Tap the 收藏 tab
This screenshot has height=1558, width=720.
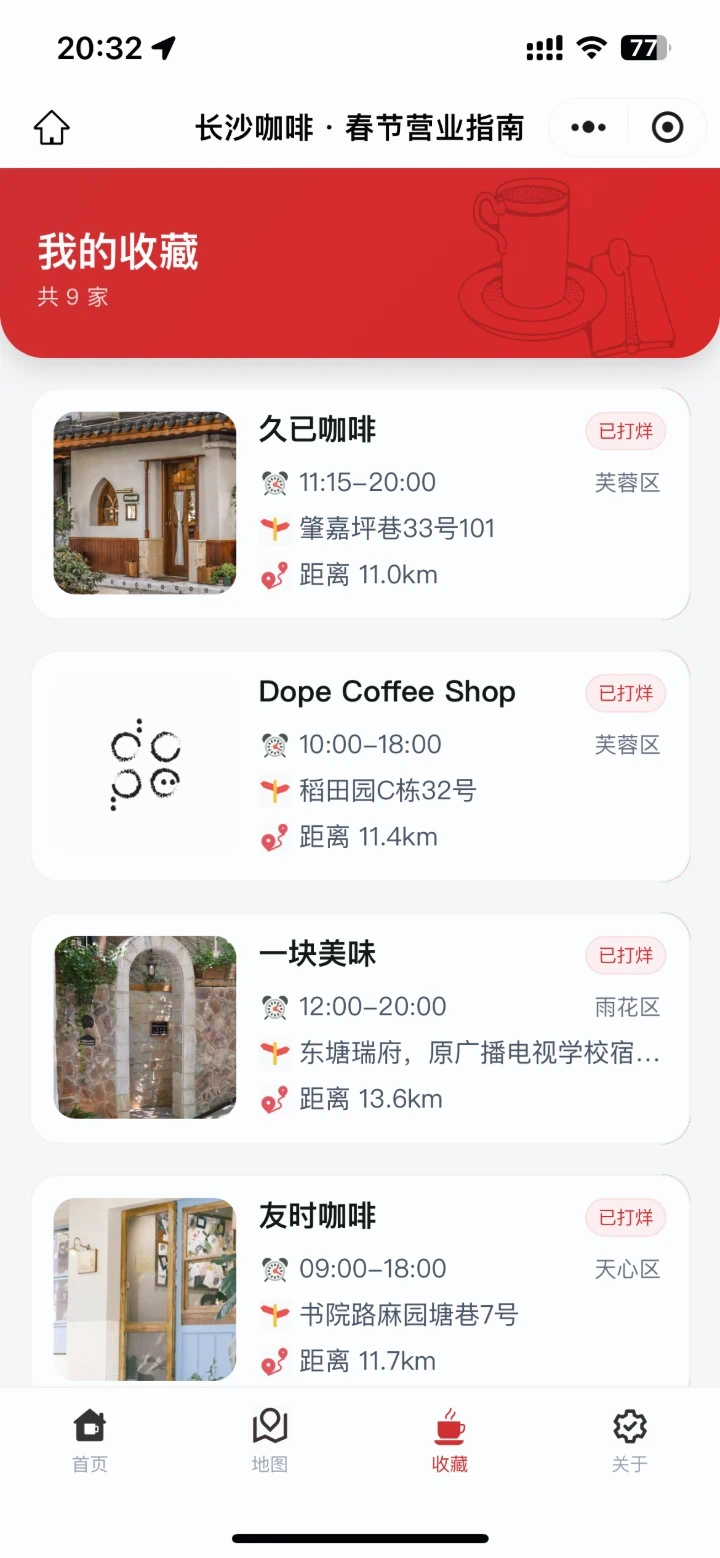tap(450, 1440)
